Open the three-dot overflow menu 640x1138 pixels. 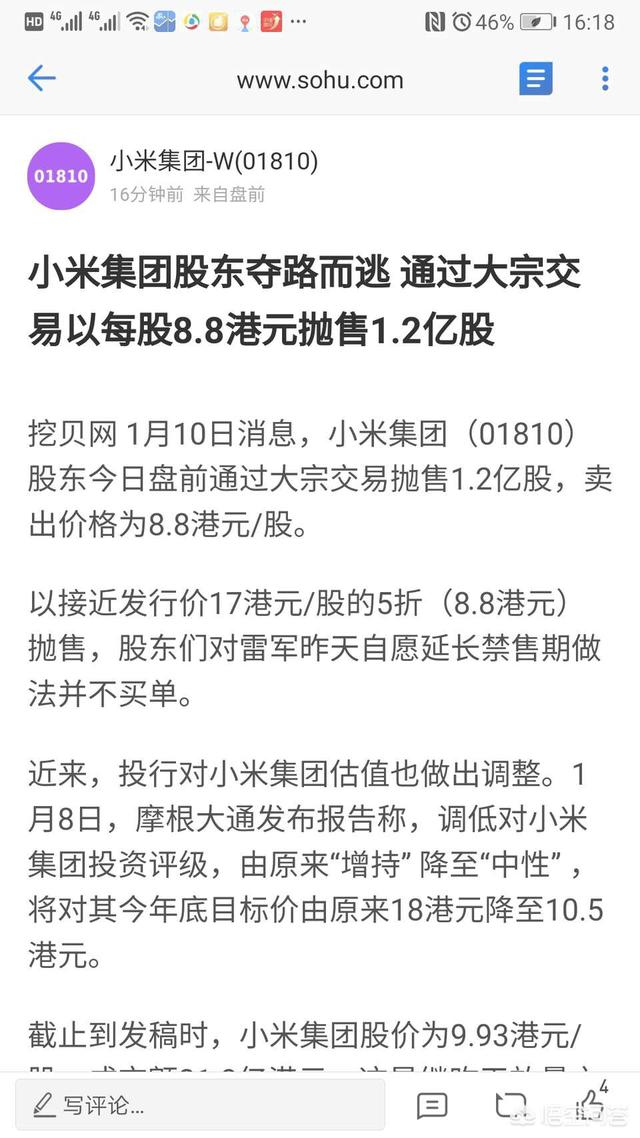point(604,78)
